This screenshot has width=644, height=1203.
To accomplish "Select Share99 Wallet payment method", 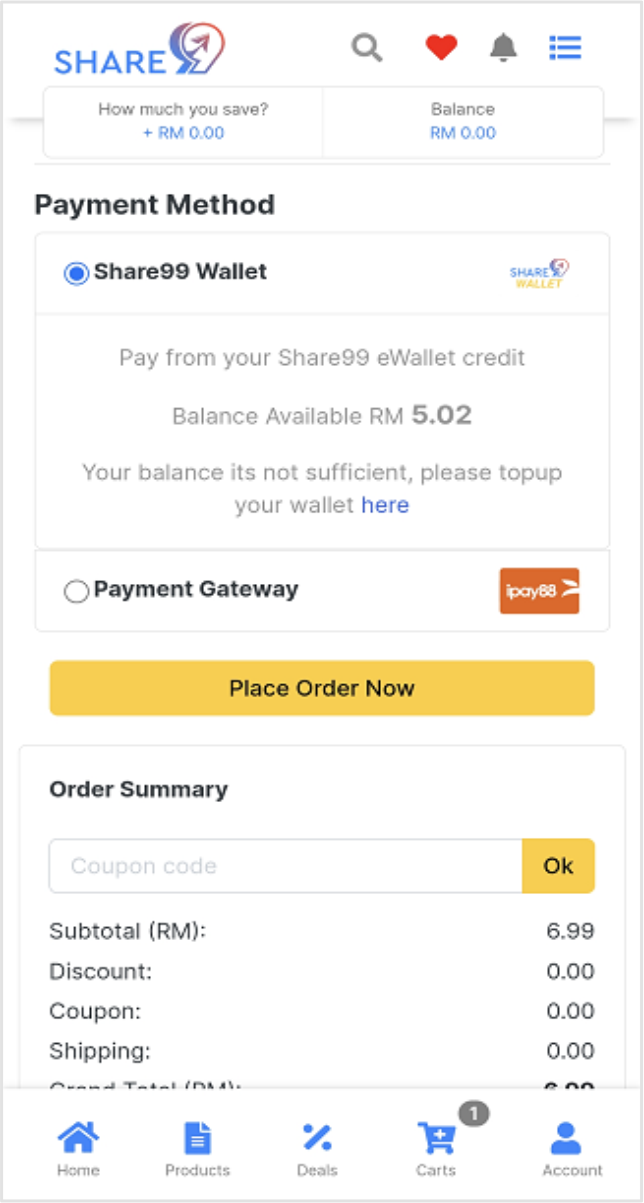I will [76, 273].
